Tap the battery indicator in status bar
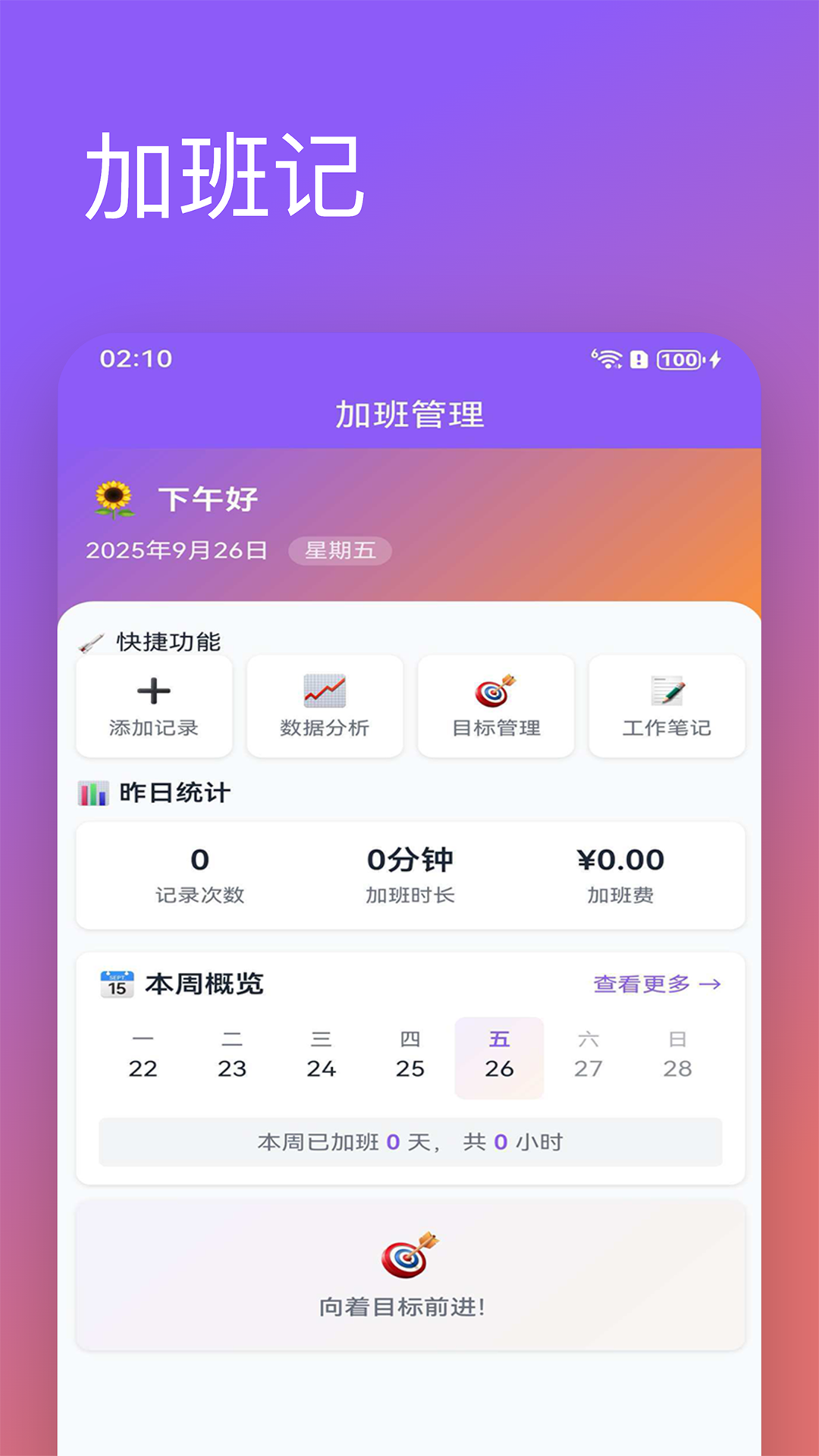 679,359
